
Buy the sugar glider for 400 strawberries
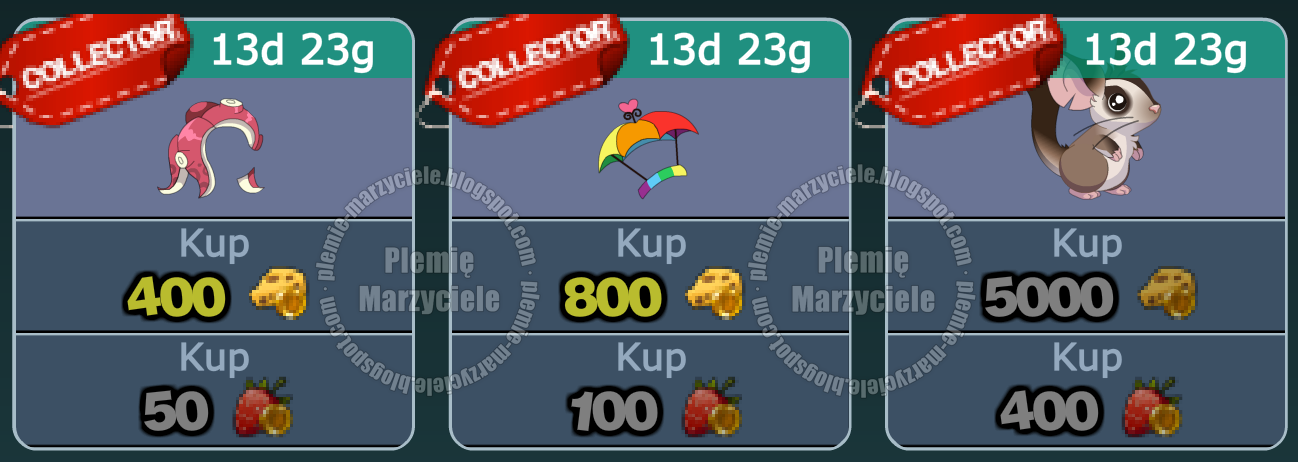pyautogui.click(x=1086, y=390)
